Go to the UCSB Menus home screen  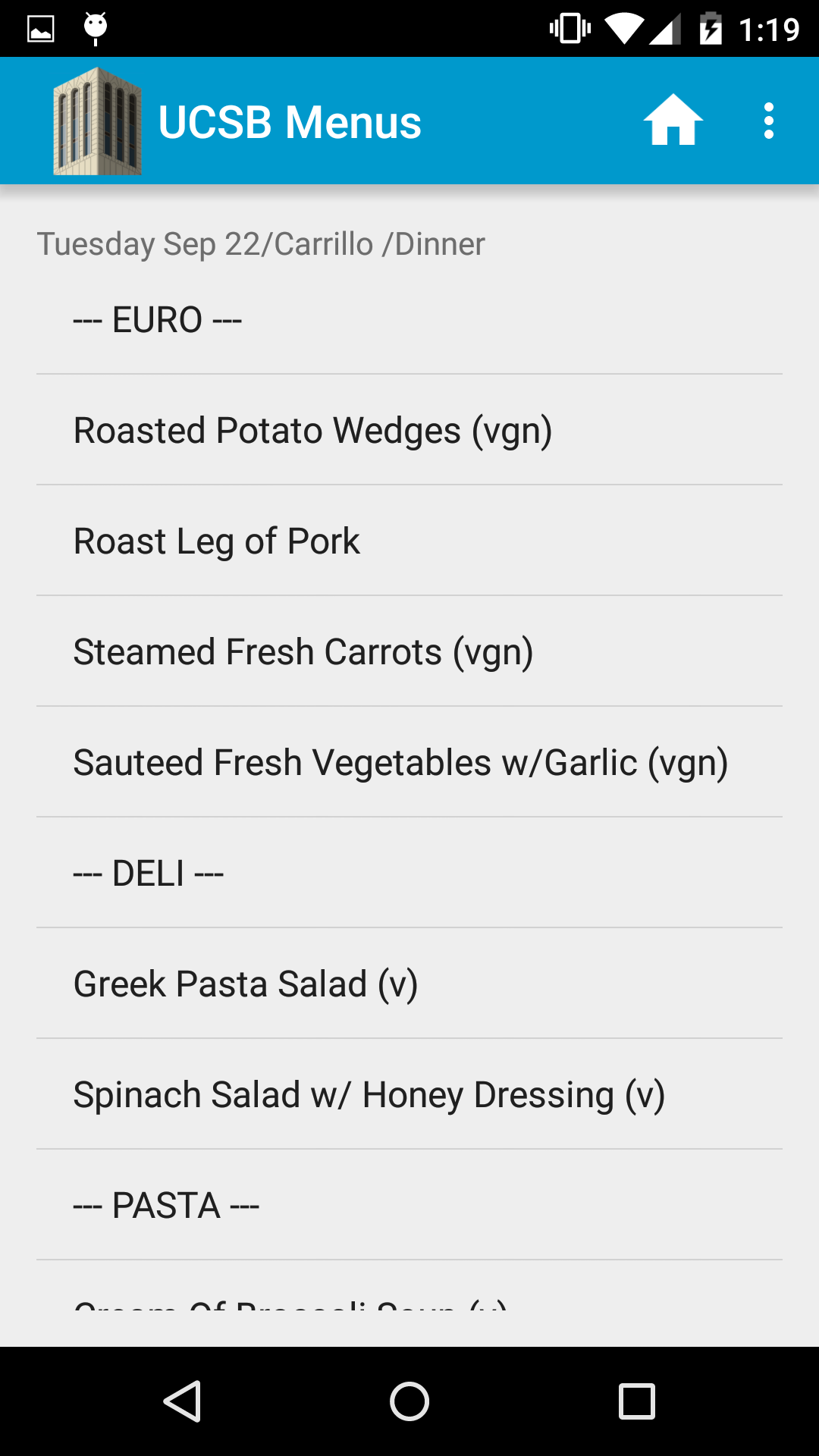(673, 121)
